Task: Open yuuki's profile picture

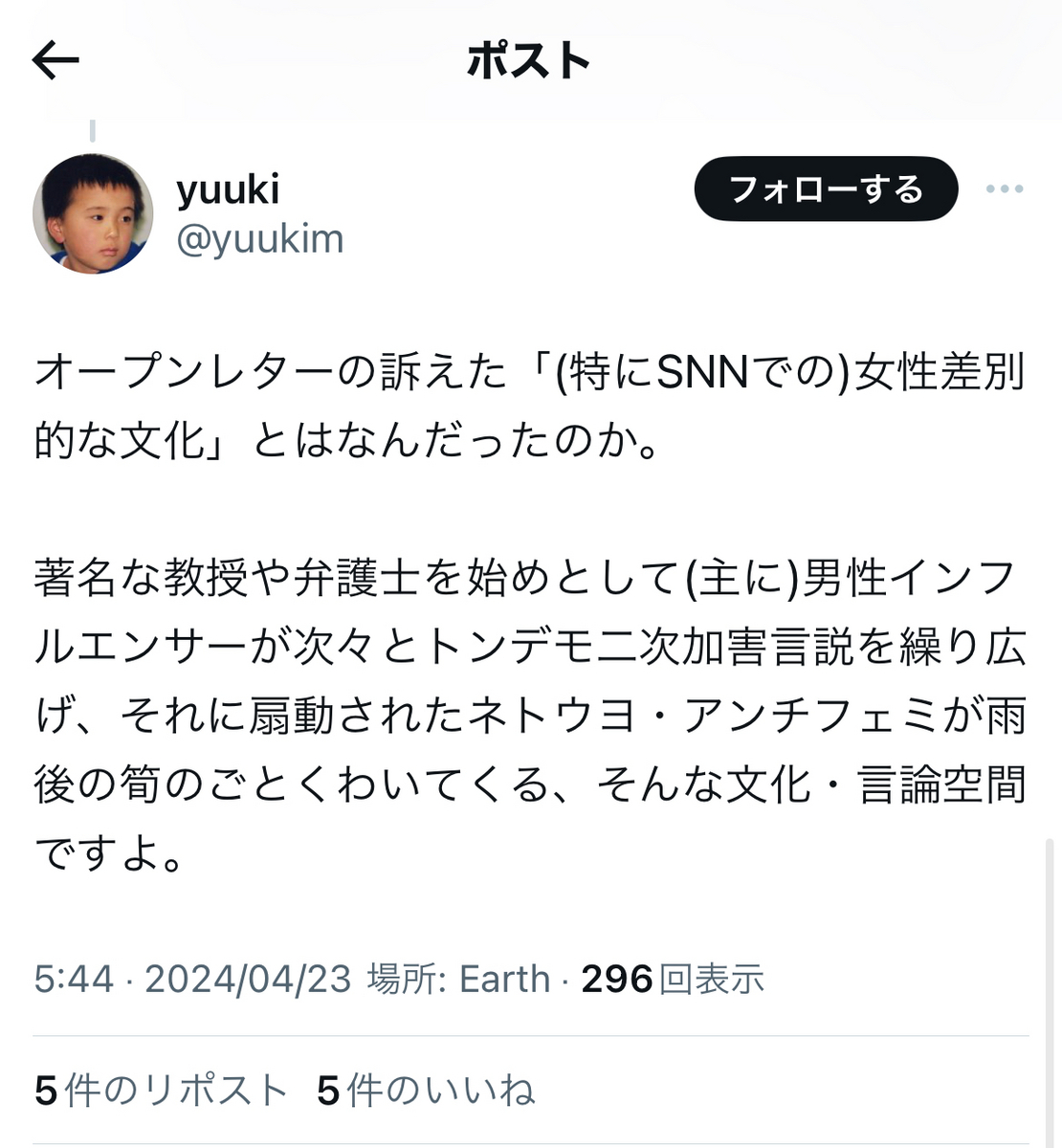Action: pyautogui.click(x=93, y=214)
